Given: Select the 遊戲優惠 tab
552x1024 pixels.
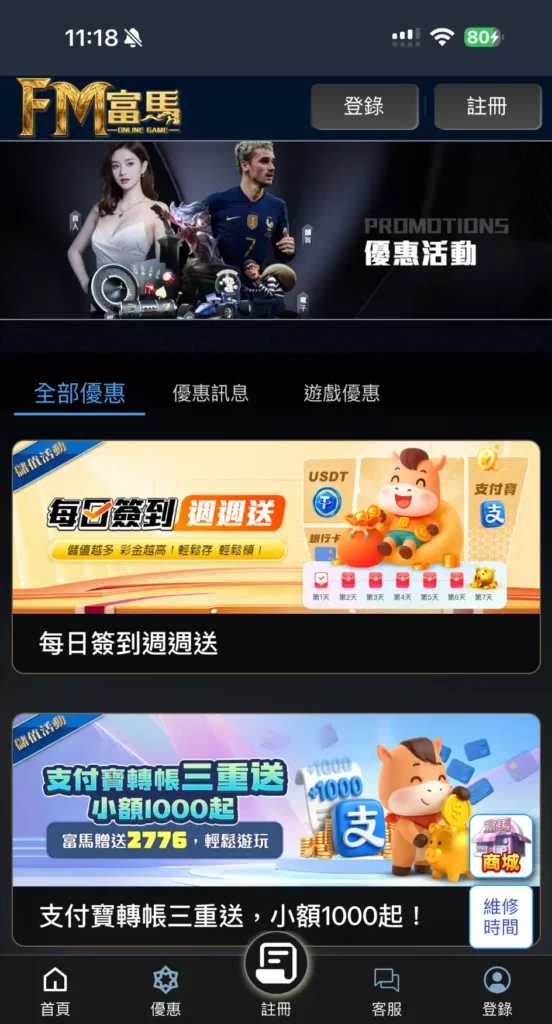Looking at the screenshot, I should pyautogui.click(x=341, y=393).
